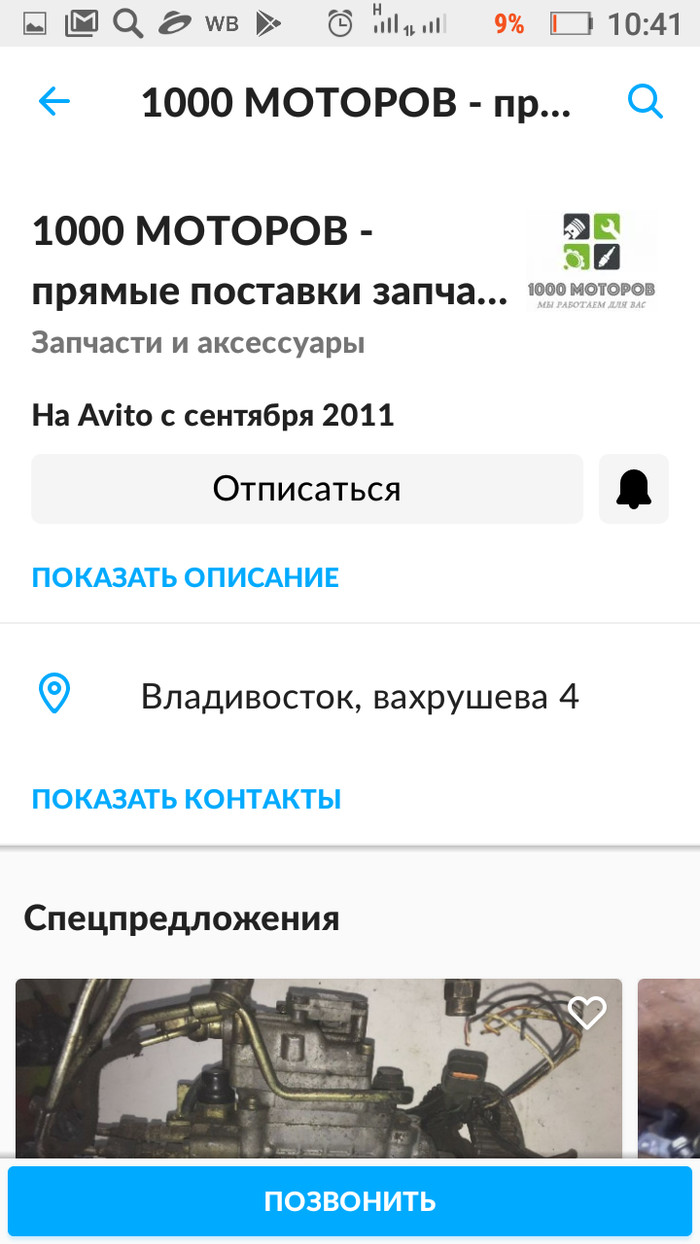Add the special offer to favorites
This screenshot has height=1244, width=700.
tap(587, 1013)
